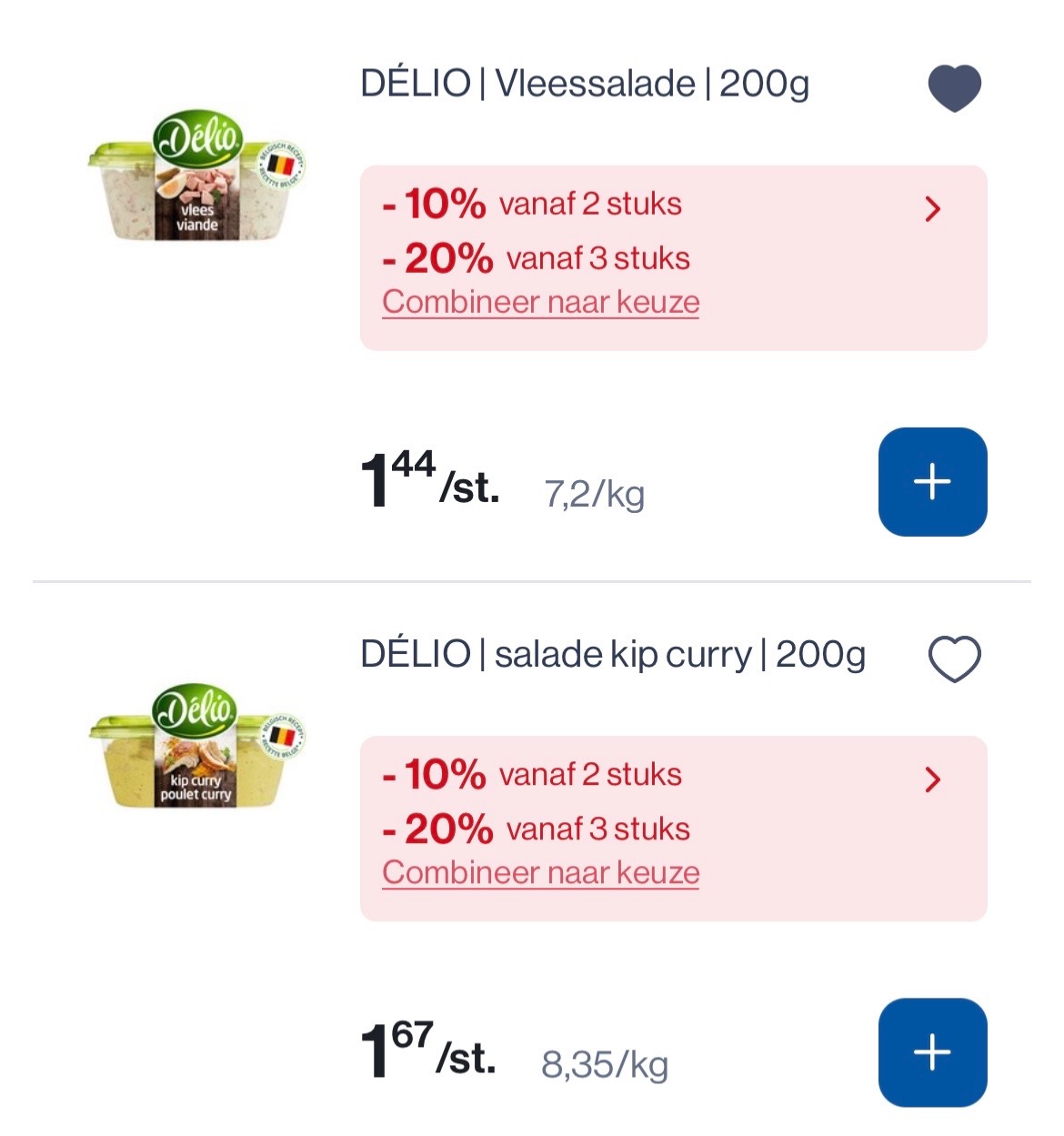Add salade kip curry using the plus icon
1064x1136 pixels.
(932, 1051)
